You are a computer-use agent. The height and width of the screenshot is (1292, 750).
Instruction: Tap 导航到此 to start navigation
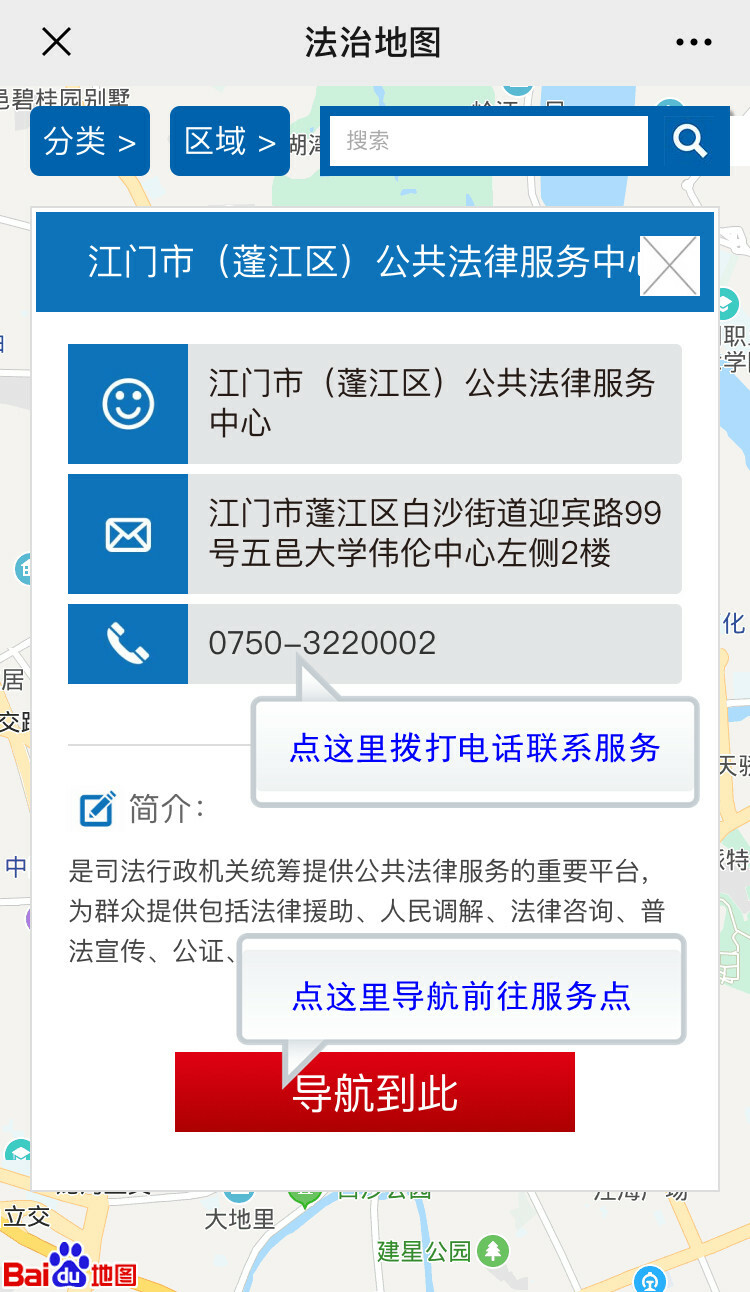(374, 1092)
